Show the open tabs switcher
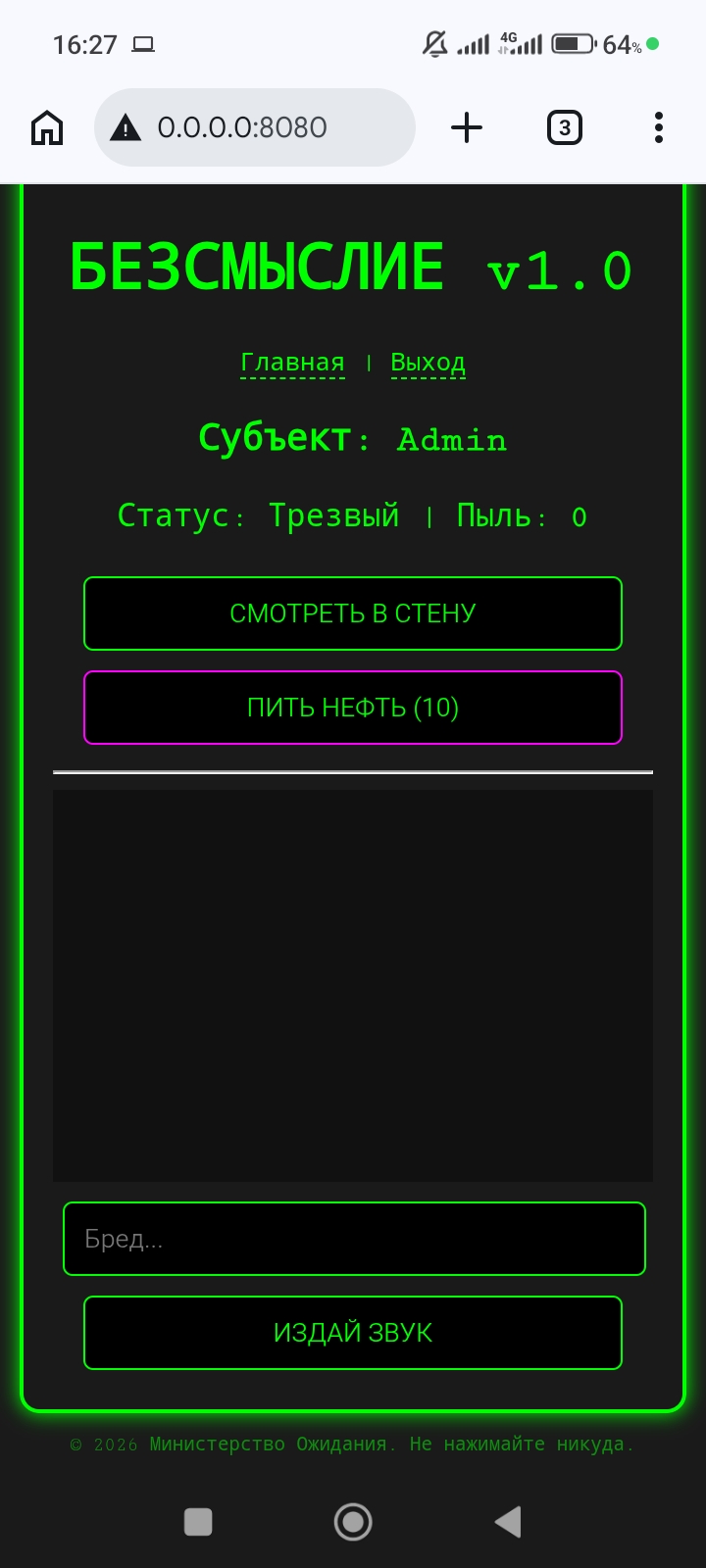The width and height of the screenshot is (706, 1568). (x=564, y=127)
